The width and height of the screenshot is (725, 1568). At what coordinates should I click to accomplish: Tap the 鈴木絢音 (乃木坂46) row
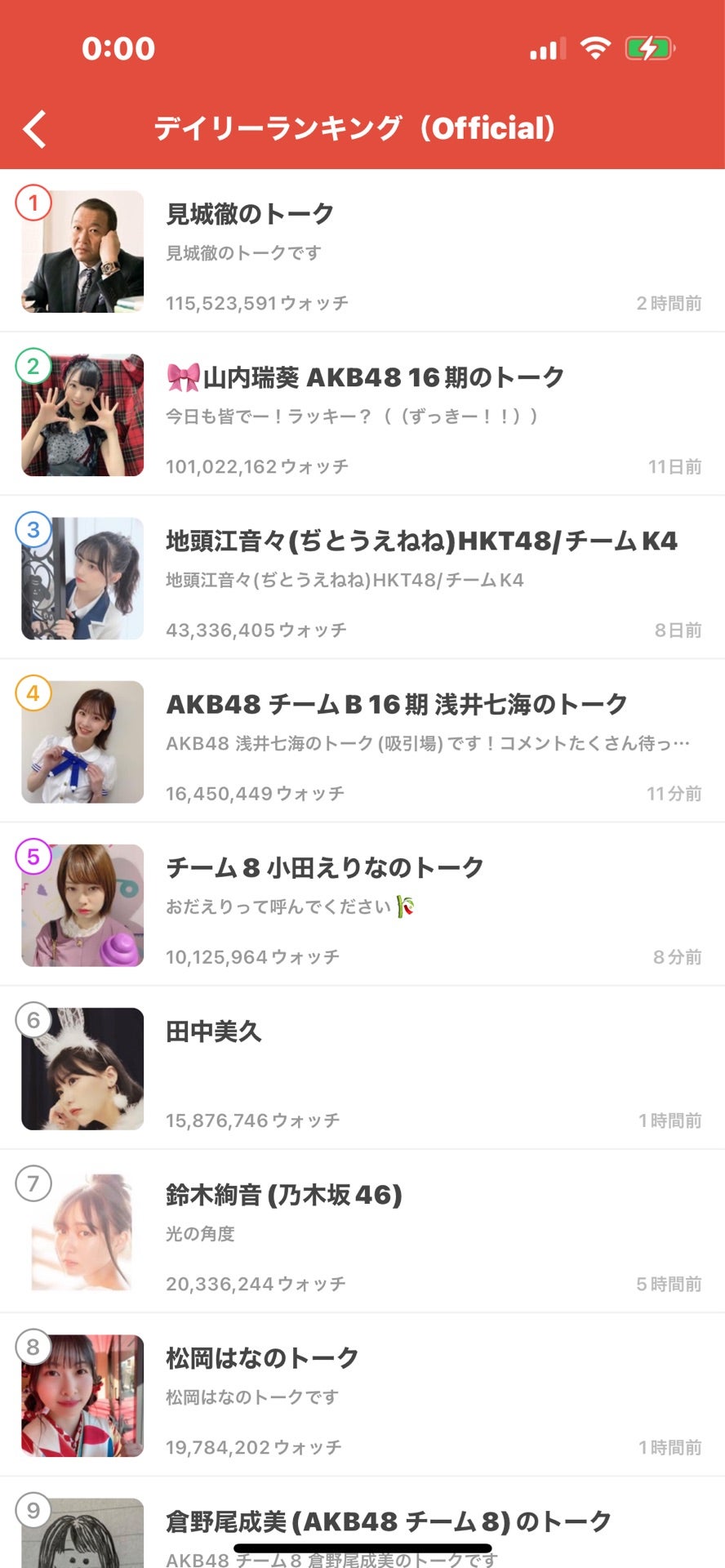point(362,1232)
